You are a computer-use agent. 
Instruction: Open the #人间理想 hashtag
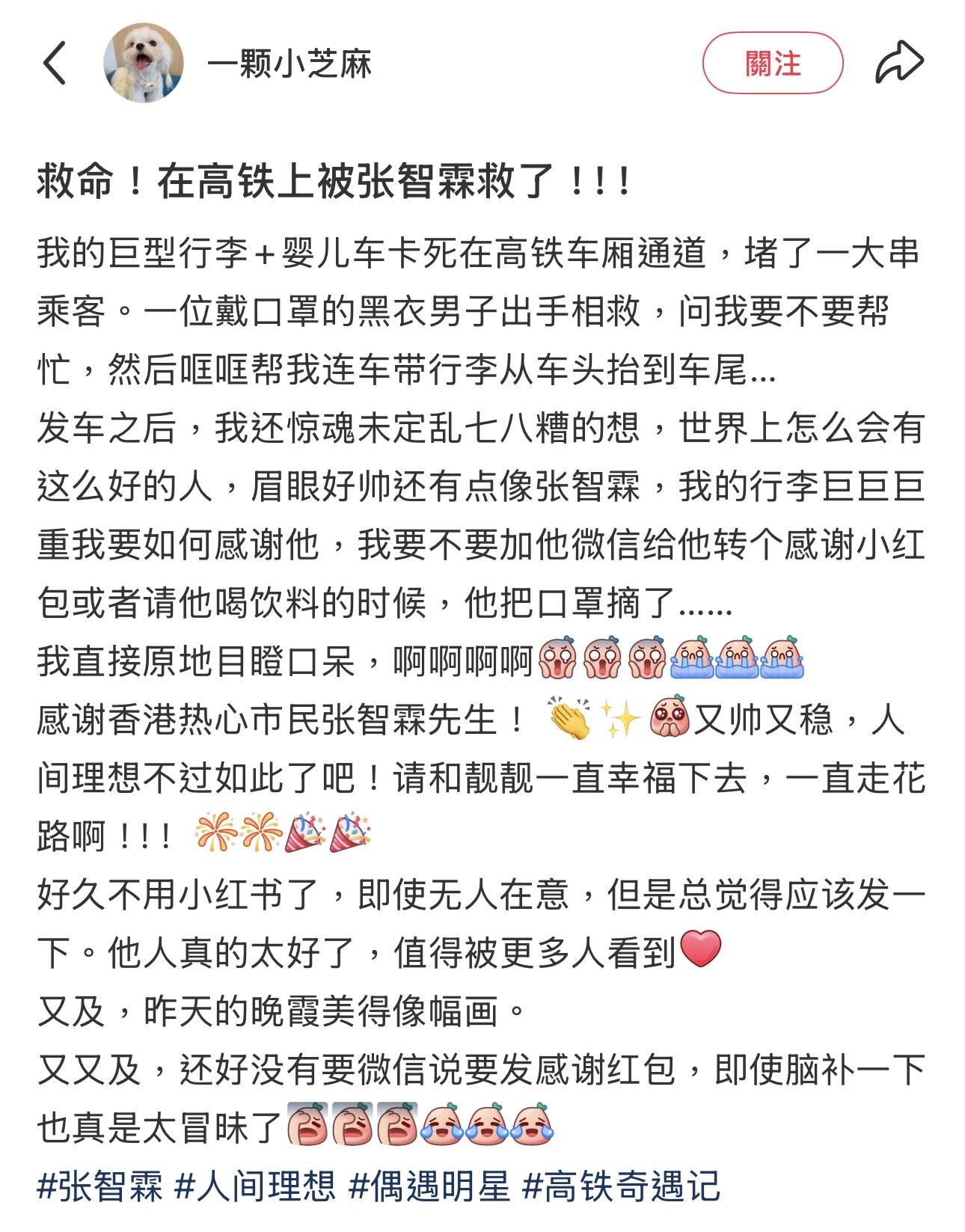click(255, 1186)
